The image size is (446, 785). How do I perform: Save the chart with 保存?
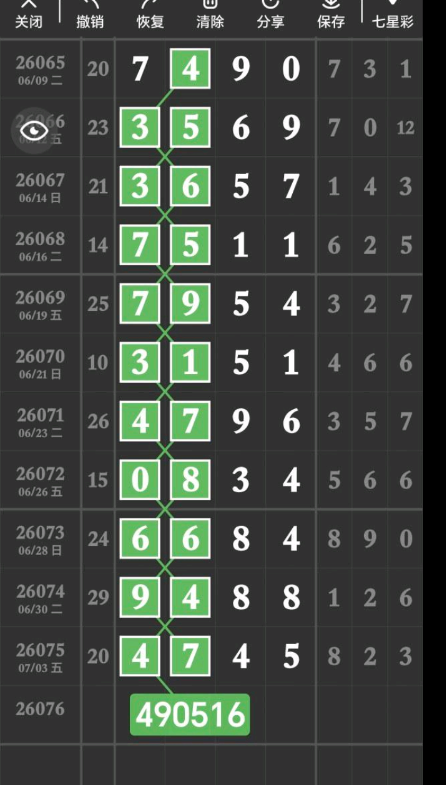point(331,14)
